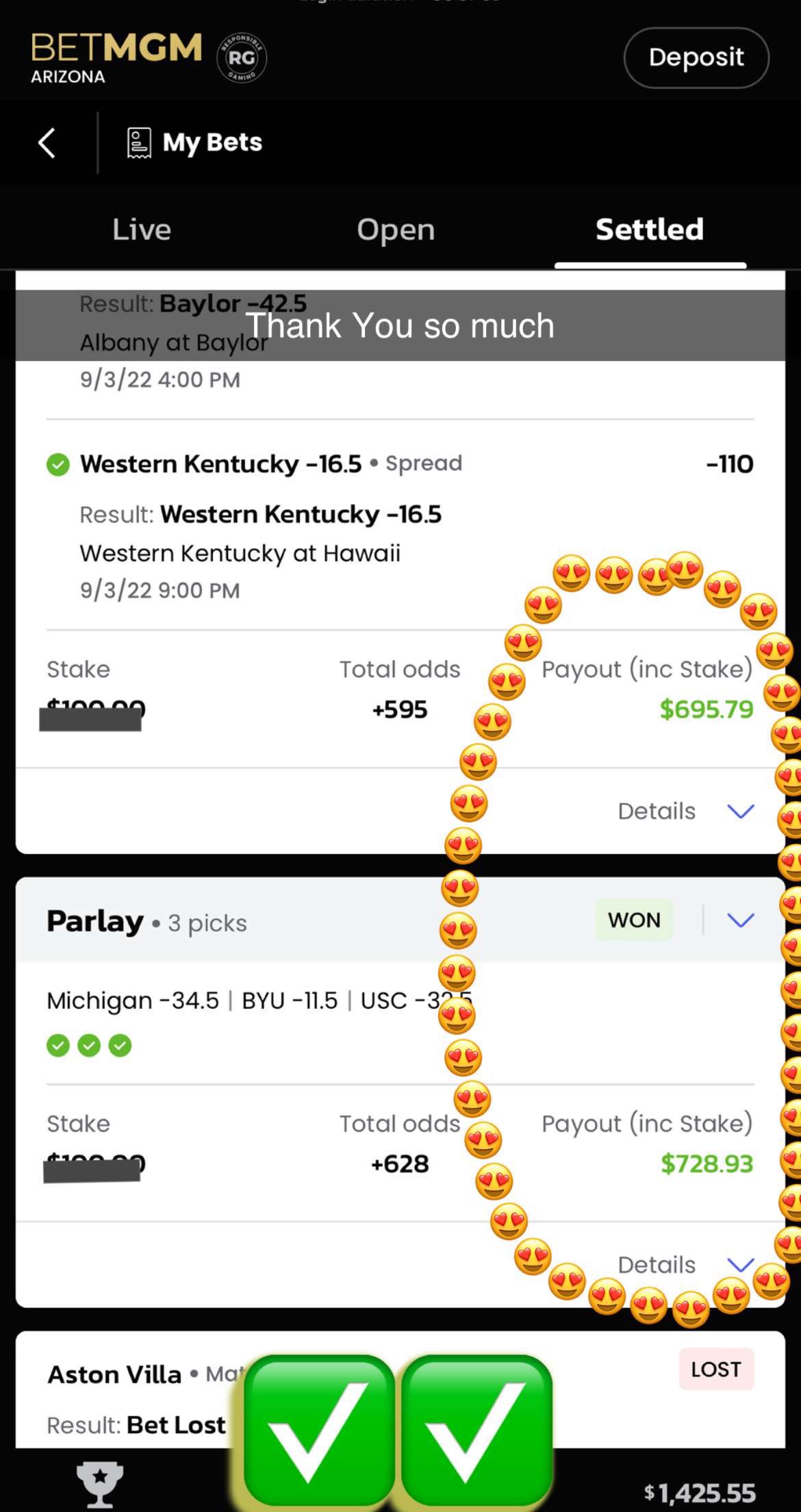Expand Details under the $728.93 payout
This screenshot has width=801, height=1512.
pos(685,1265)
